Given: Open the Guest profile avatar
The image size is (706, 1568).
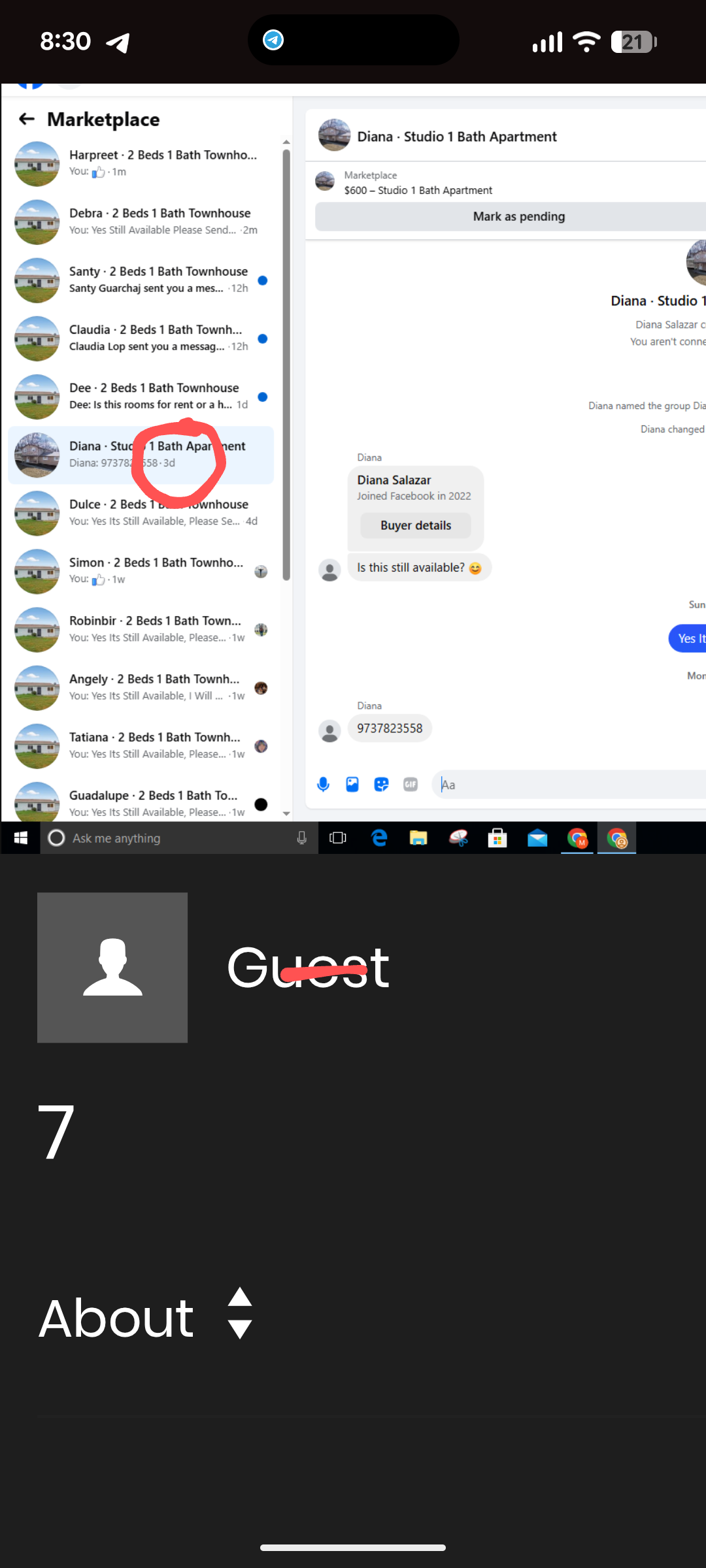Looking at the screenshot, I should pyautogui.click(x=112, y=968).
